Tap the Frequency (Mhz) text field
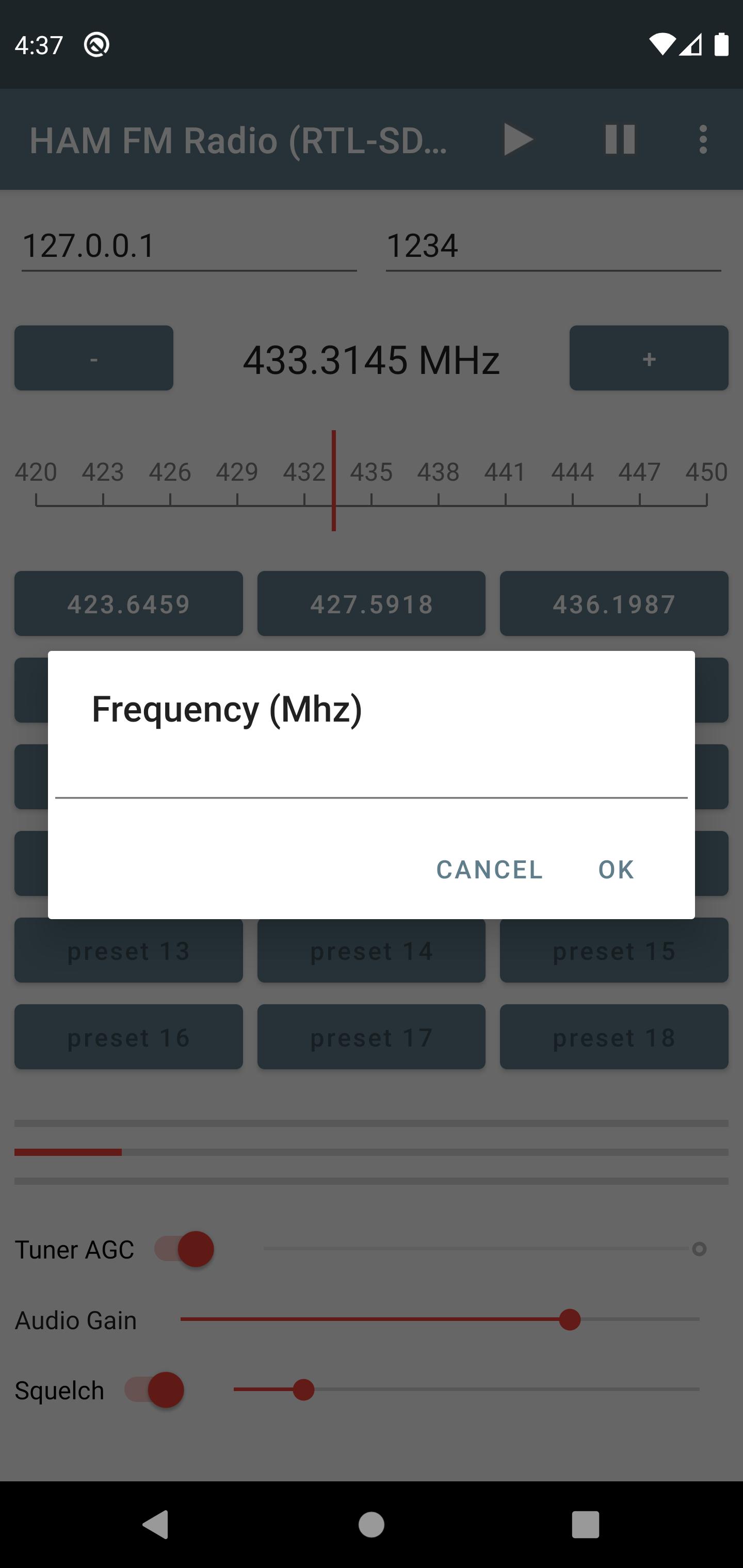The height and width of the screenshot is (1568, 743). [x=371, y=773]
